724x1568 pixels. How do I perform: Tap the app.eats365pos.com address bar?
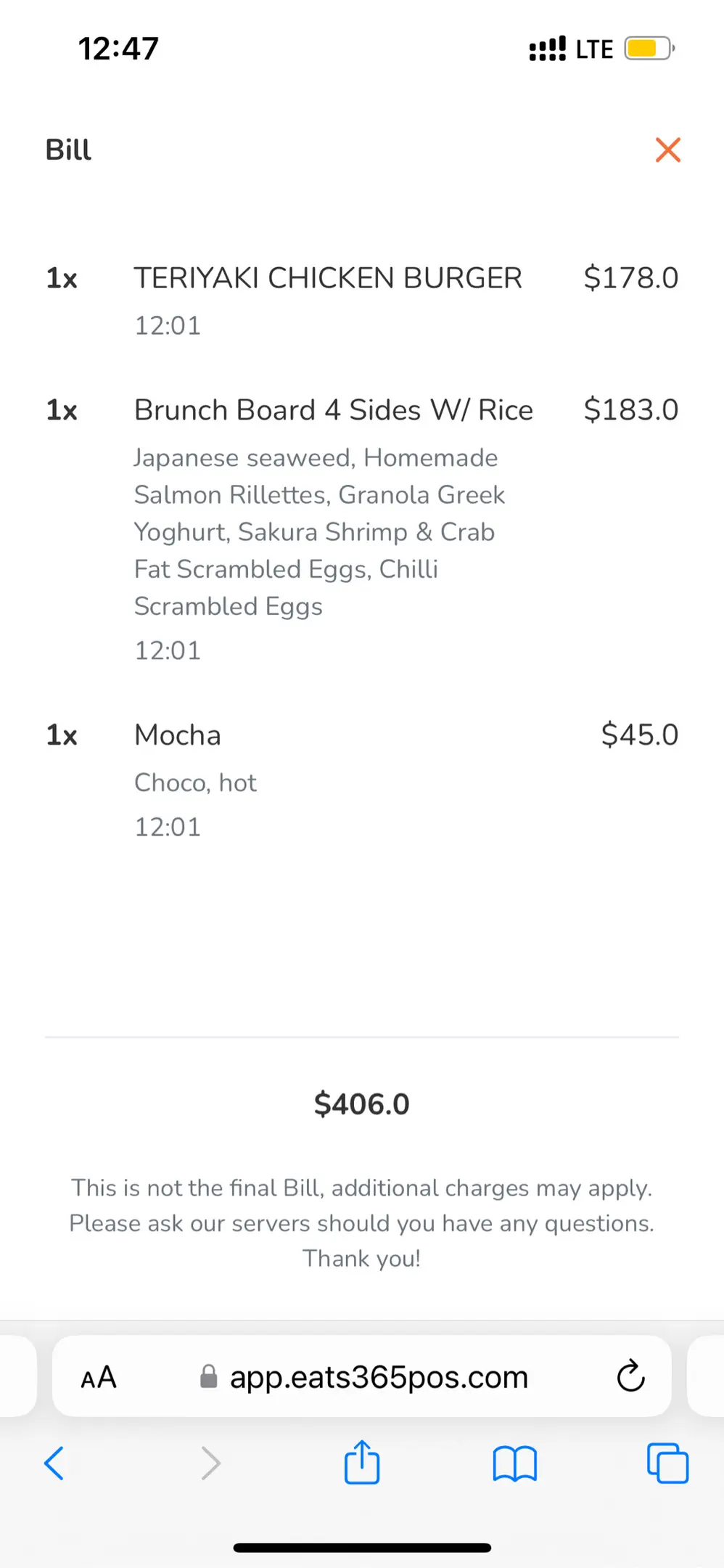coord(362,1376)
